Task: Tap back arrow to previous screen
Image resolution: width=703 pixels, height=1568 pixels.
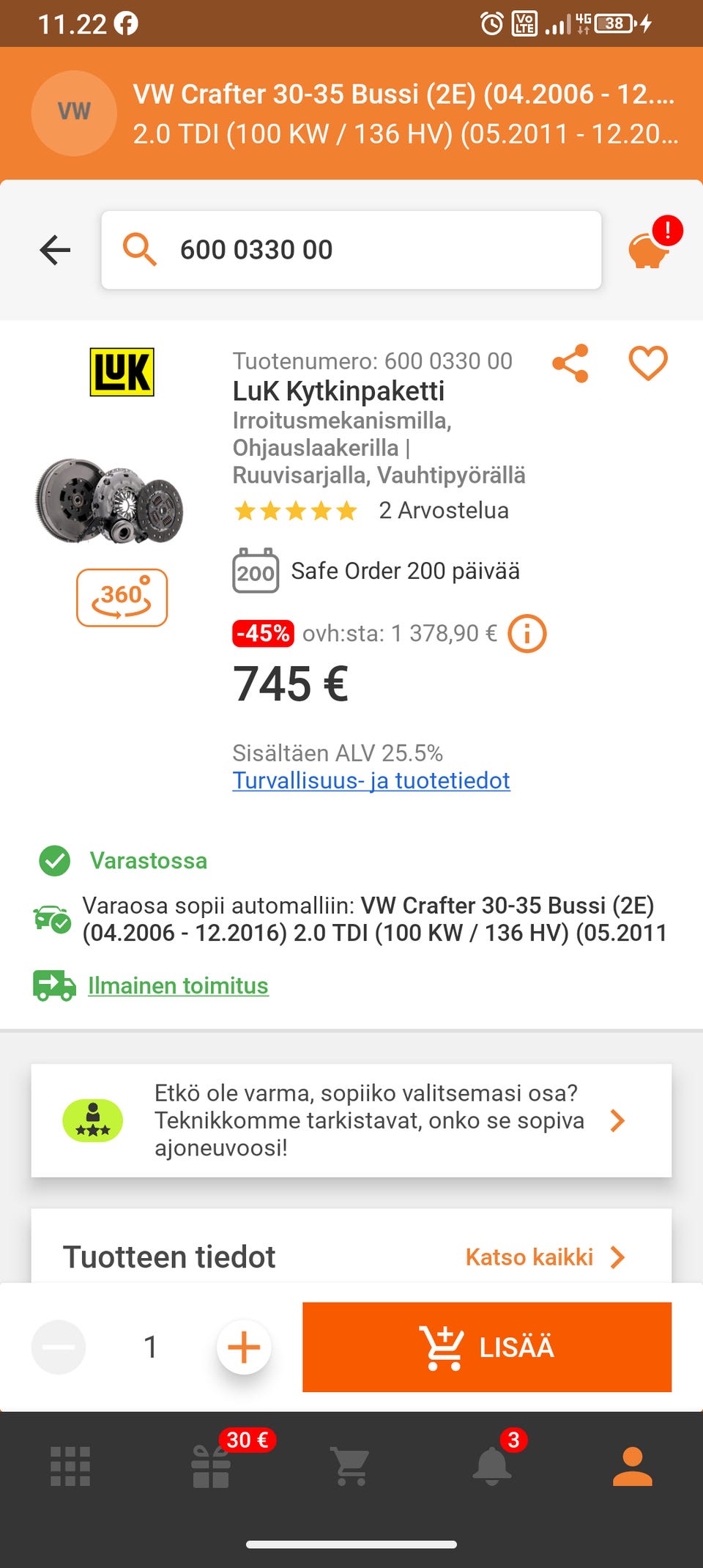Action: [53, 251]
